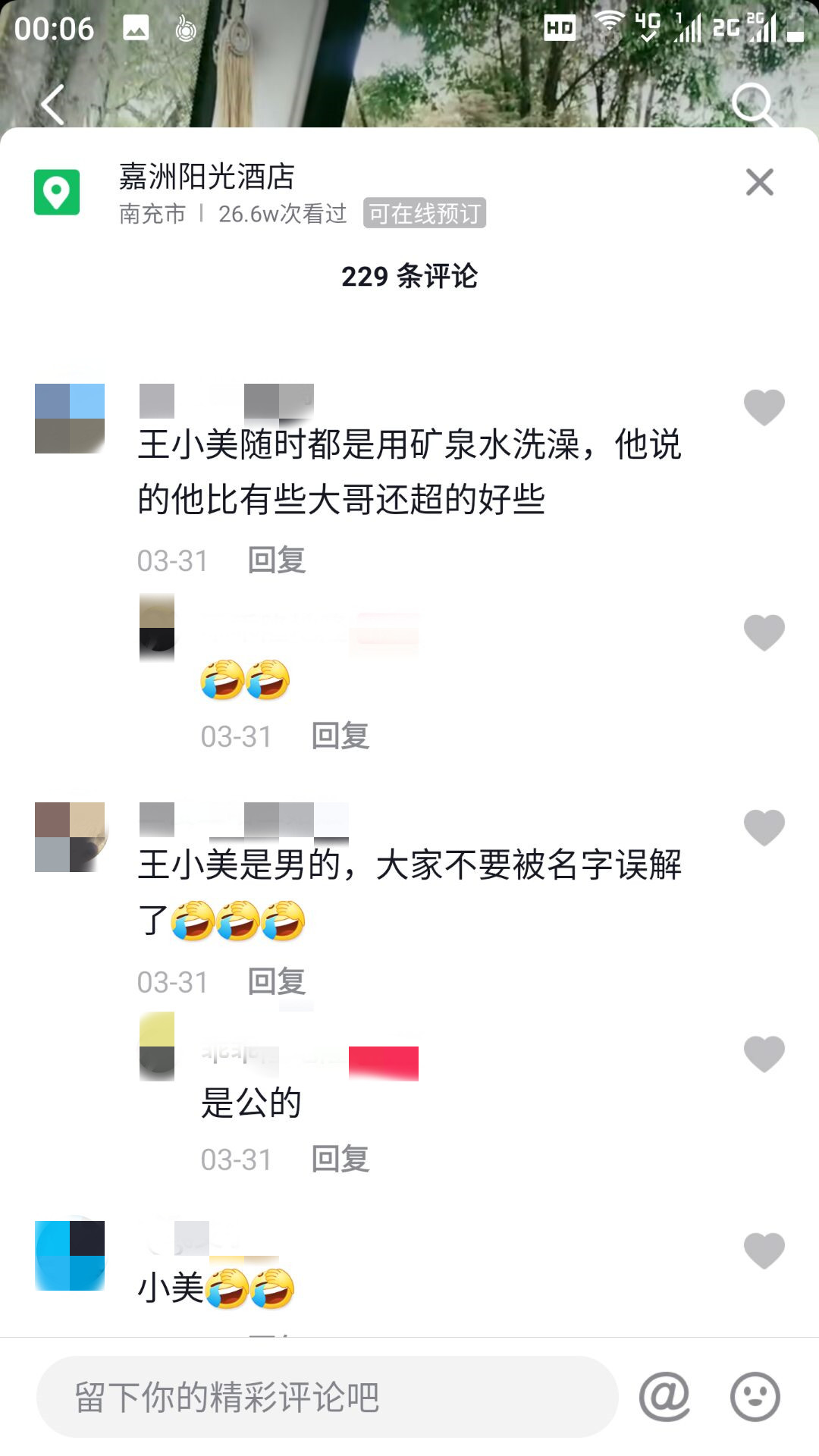The width and height of the screenshot is (819, 1456).
Task: Focus the 留下你的精彩评论吧 comment box
Action: 326,1397
